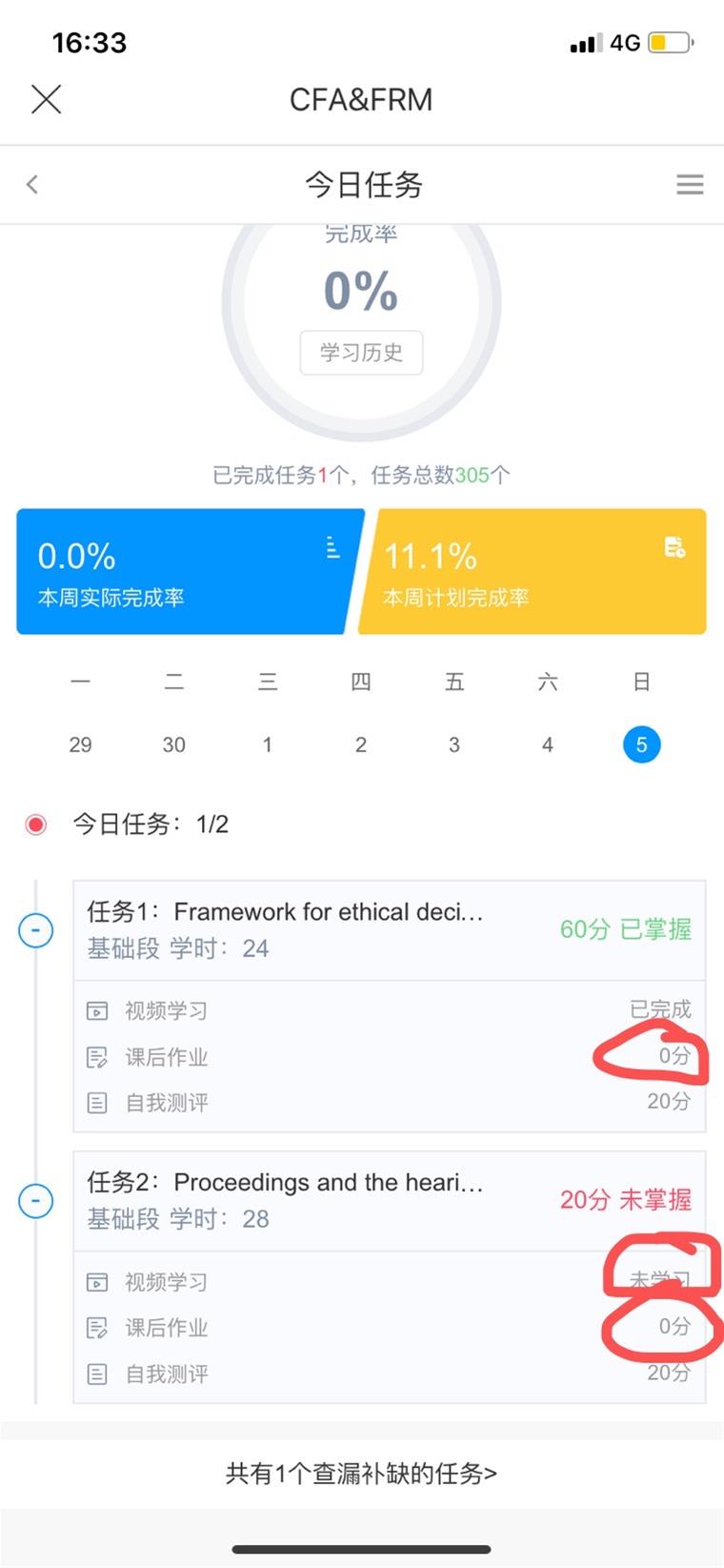Open the 本周实际完成率 card

point(186,572)
